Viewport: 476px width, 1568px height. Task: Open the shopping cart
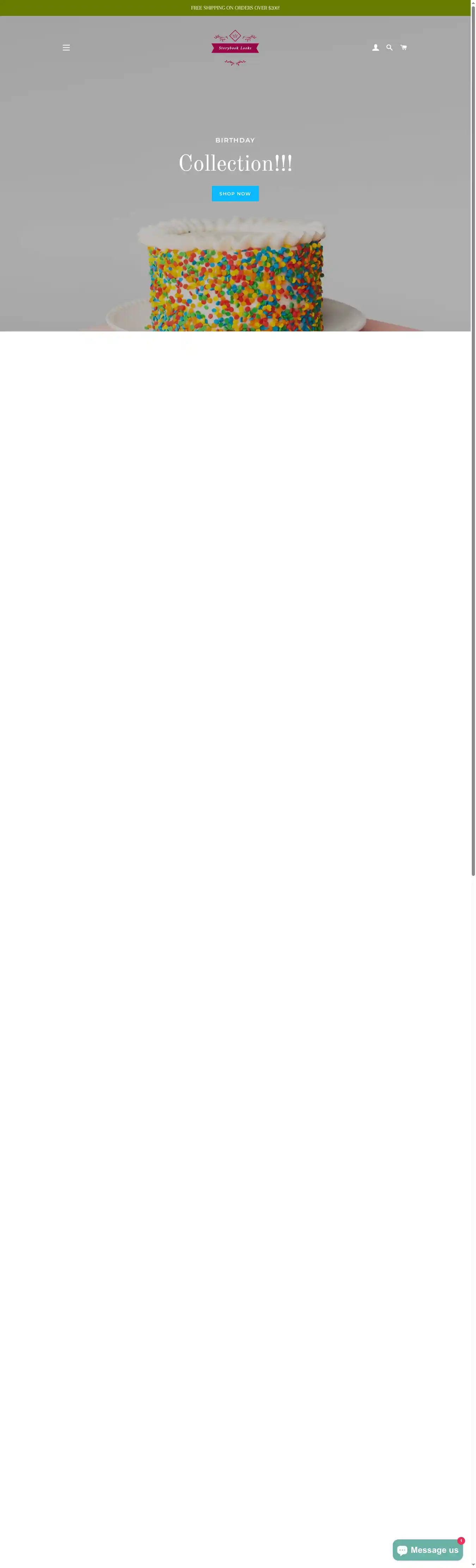404,48
